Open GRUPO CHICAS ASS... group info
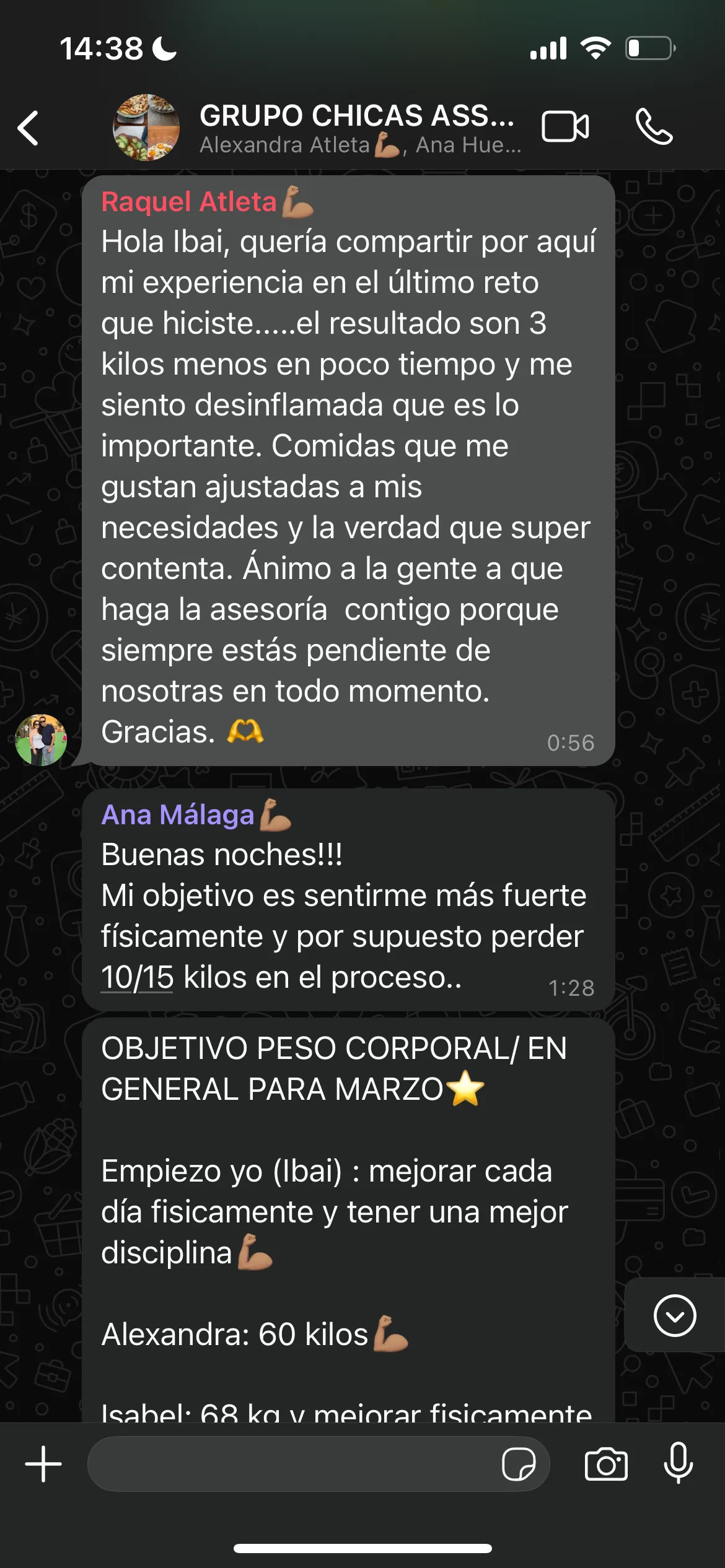Screen dimensions: 725x1568 pyautogui.click(x=357, y=128)
